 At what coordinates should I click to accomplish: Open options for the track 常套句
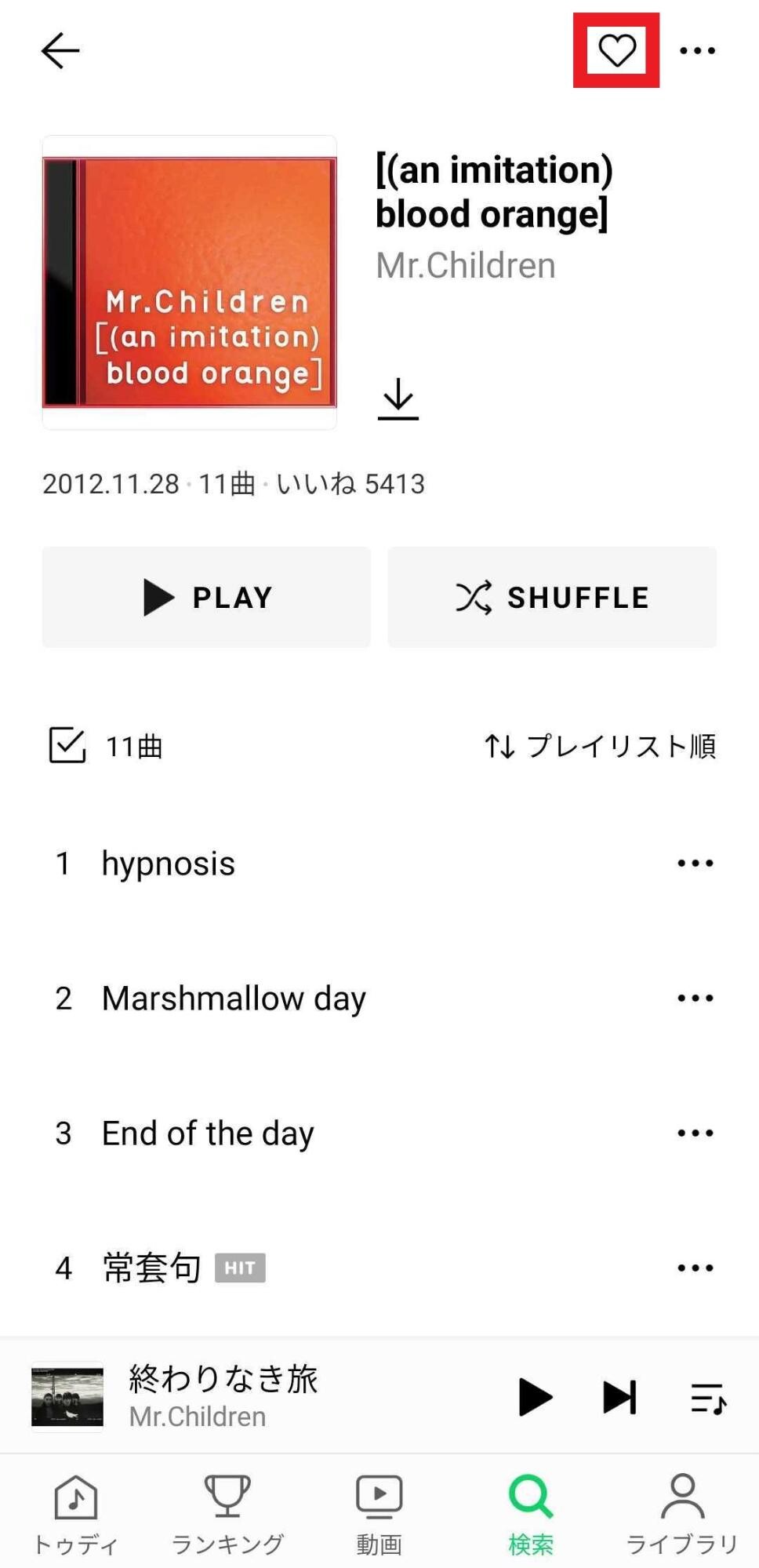point(695,1266)
